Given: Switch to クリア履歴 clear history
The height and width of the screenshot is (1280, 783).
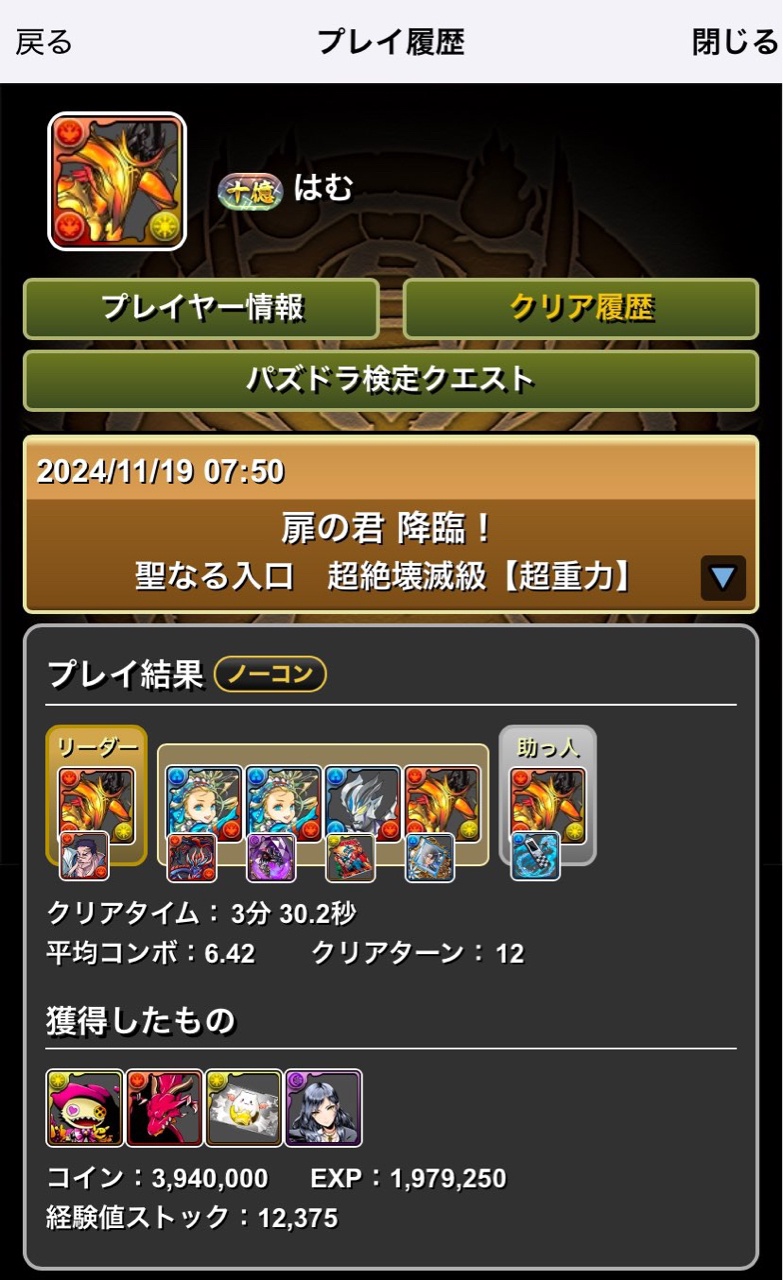Looking at the screenshot, I should (581, 308).
